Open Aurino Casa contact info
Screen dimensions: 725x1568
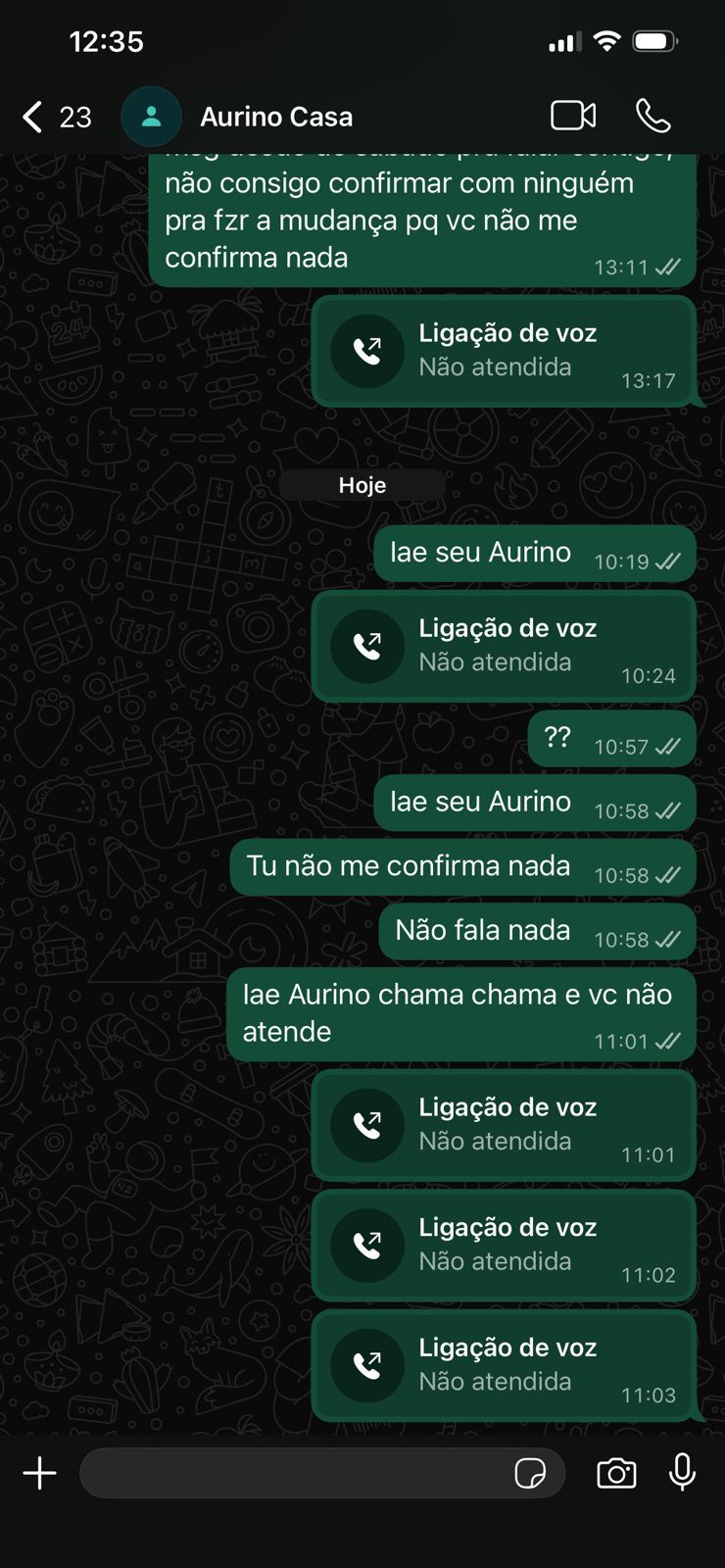point(275,117)
